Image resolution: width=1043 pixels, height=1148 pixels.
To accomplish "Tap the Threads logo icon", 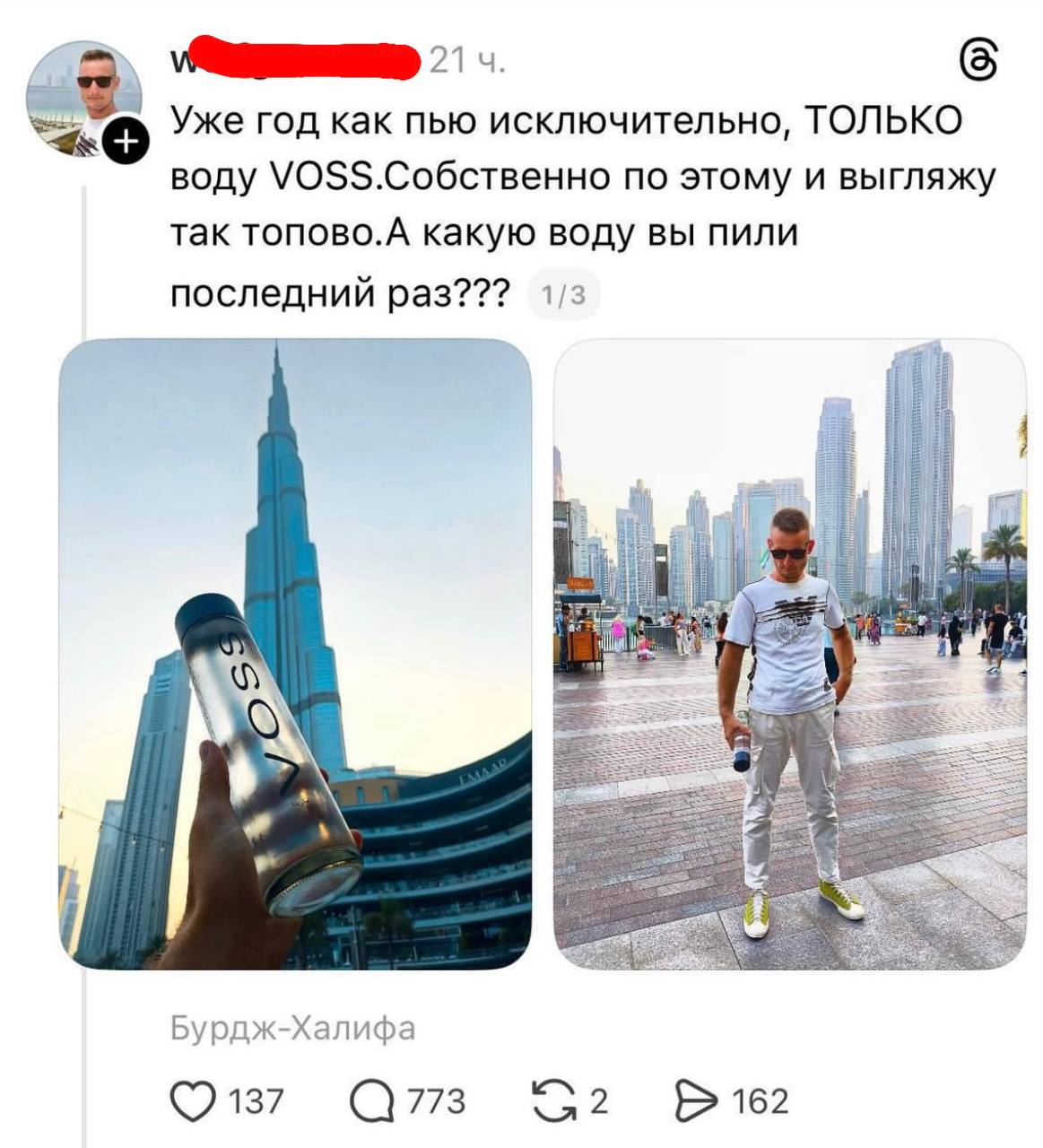I will [x=978, y=62].
